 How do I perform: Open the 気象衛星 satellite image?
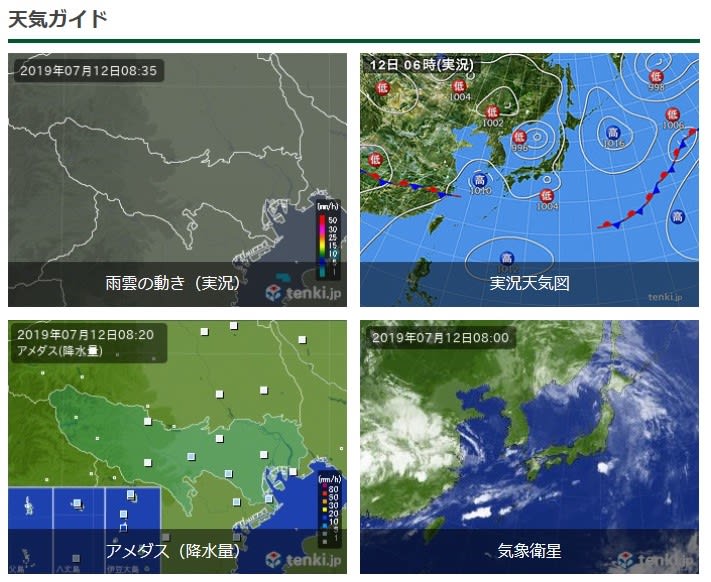tap(529, 446)
